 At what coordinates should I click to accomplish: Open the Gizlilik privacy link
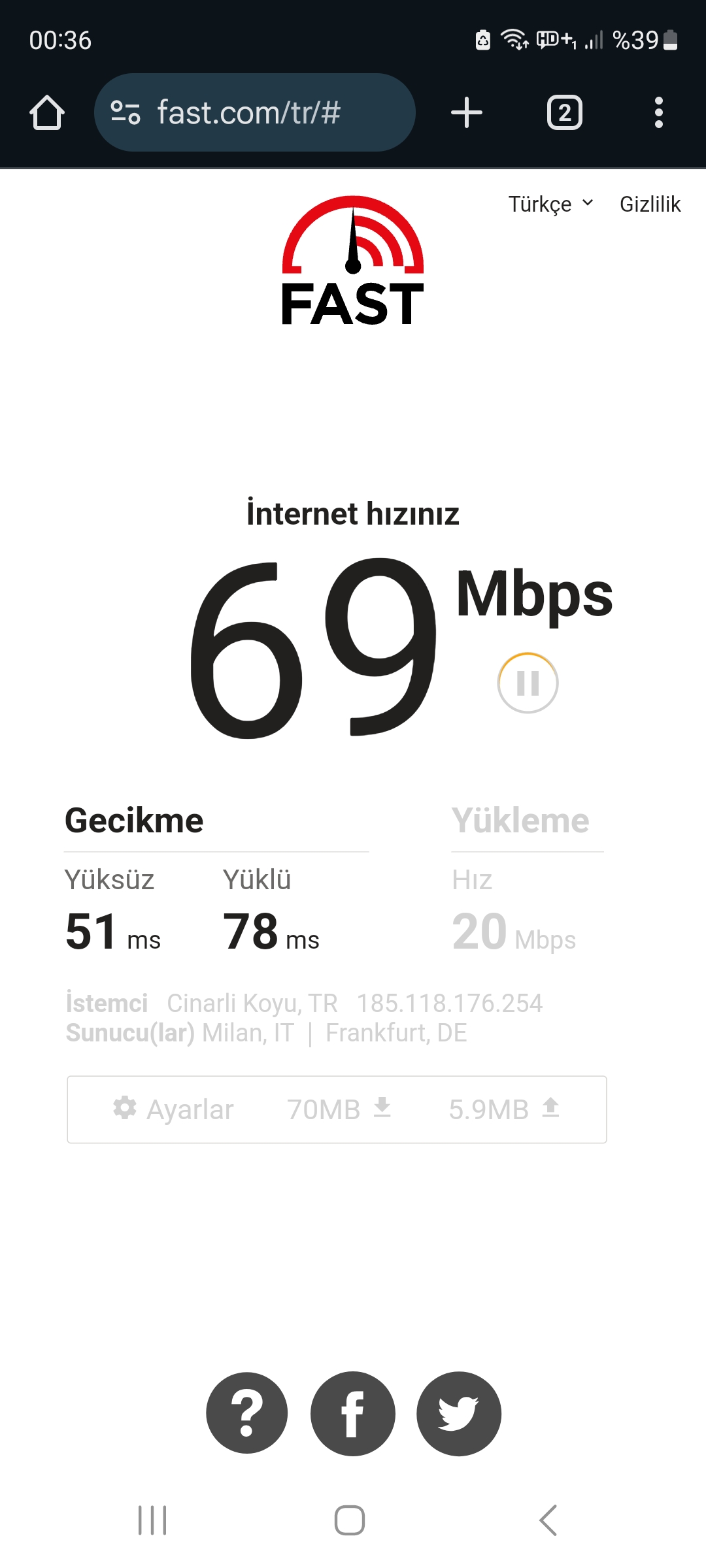click(x=650, y=204)
